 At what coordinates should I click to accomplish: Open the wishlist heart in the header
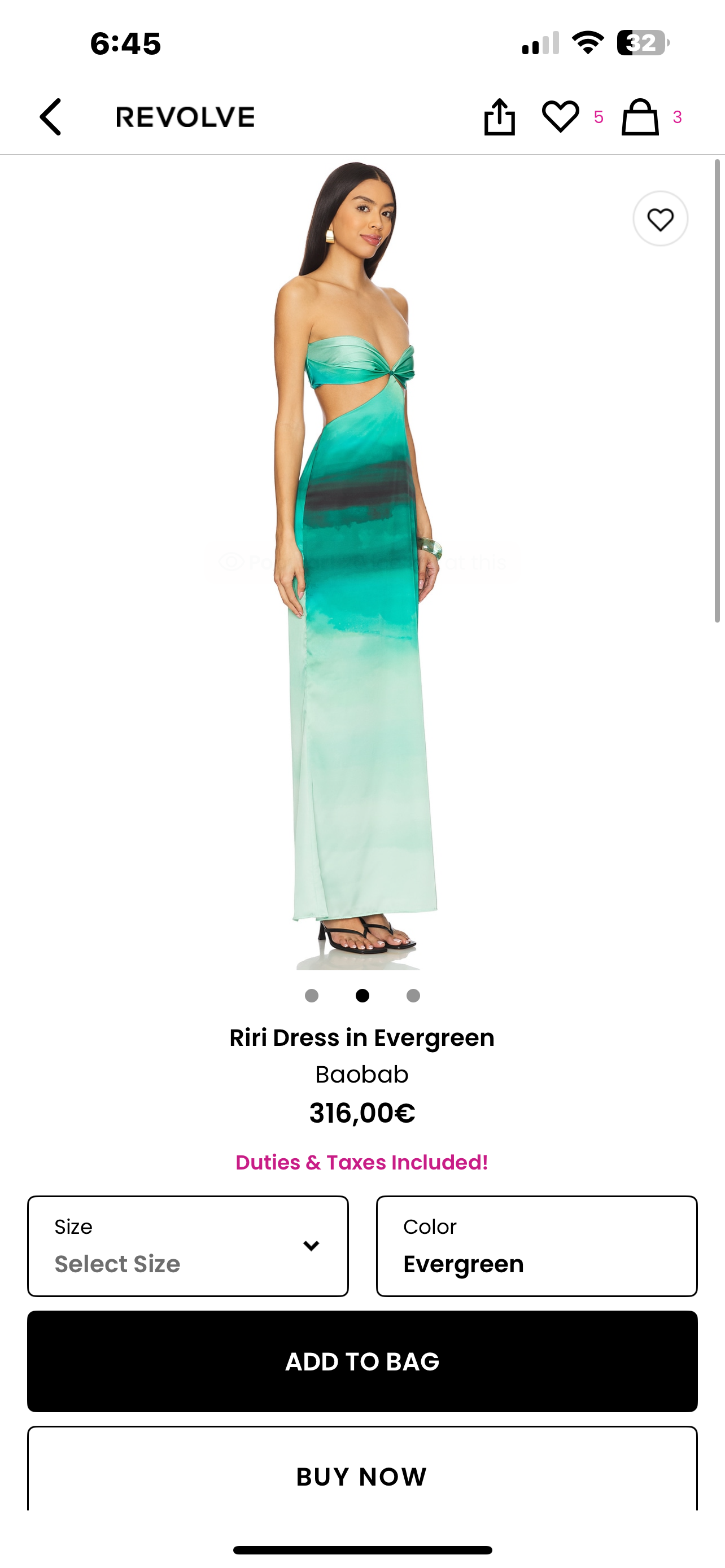point(560,117)
